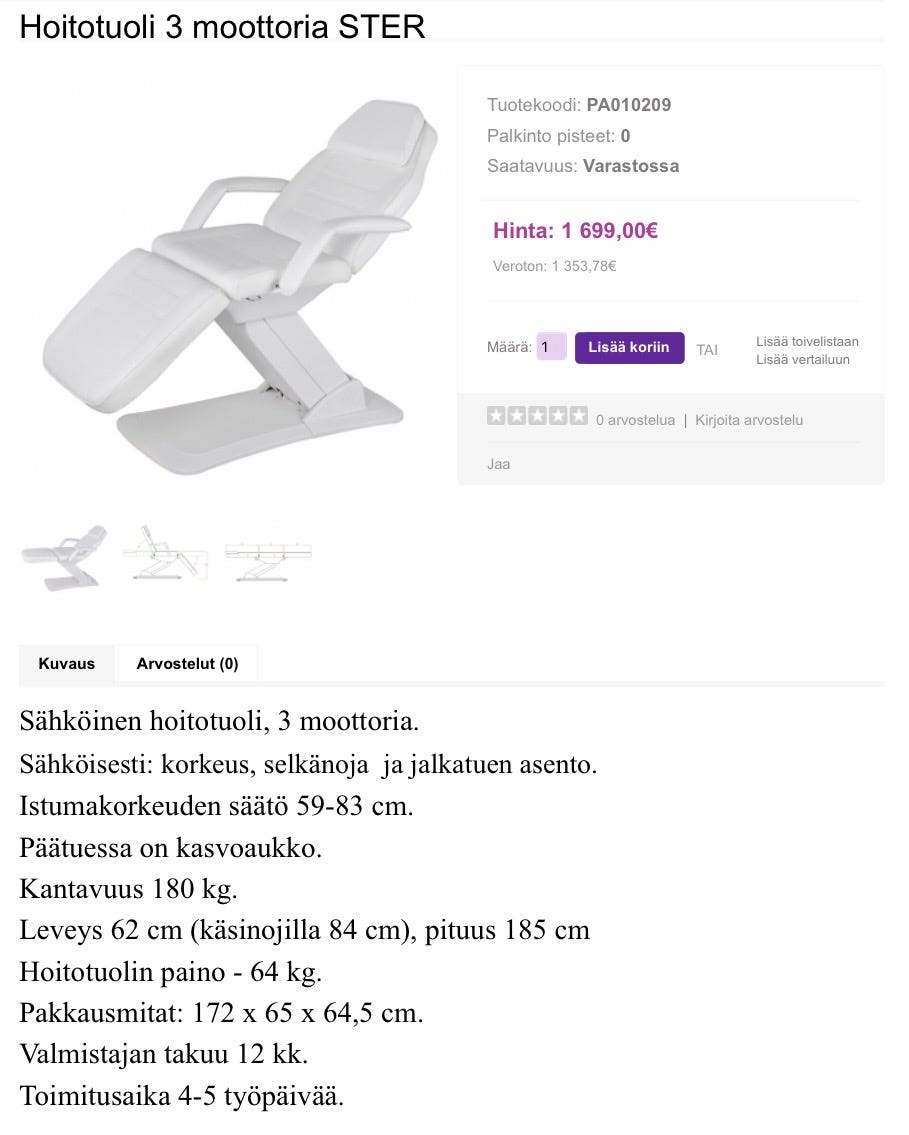Focus the Määrä quantity field
Screen dimensions: 909x1135
coord(552,348)
